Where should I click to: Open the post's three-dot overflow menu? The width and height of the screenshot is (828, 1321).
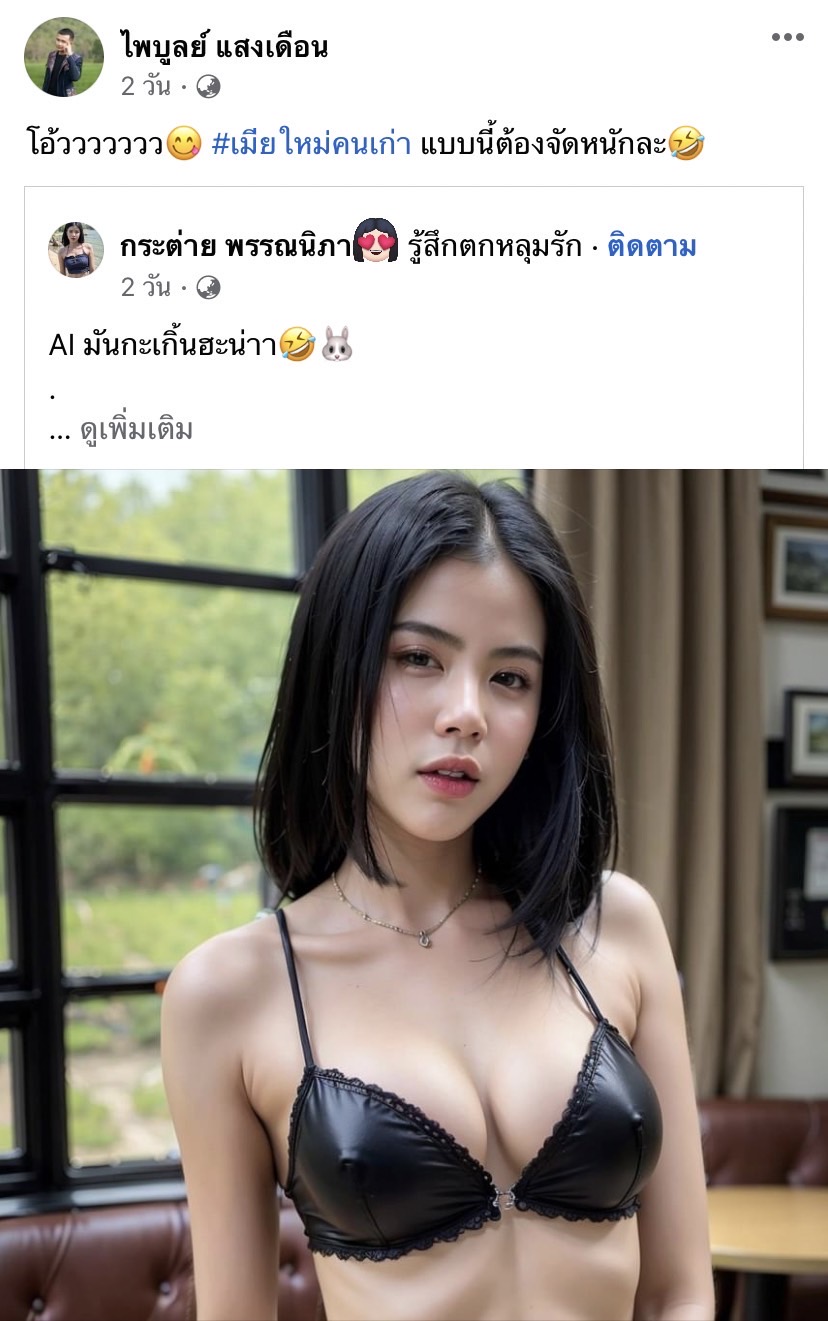click(x=787, y=38)
